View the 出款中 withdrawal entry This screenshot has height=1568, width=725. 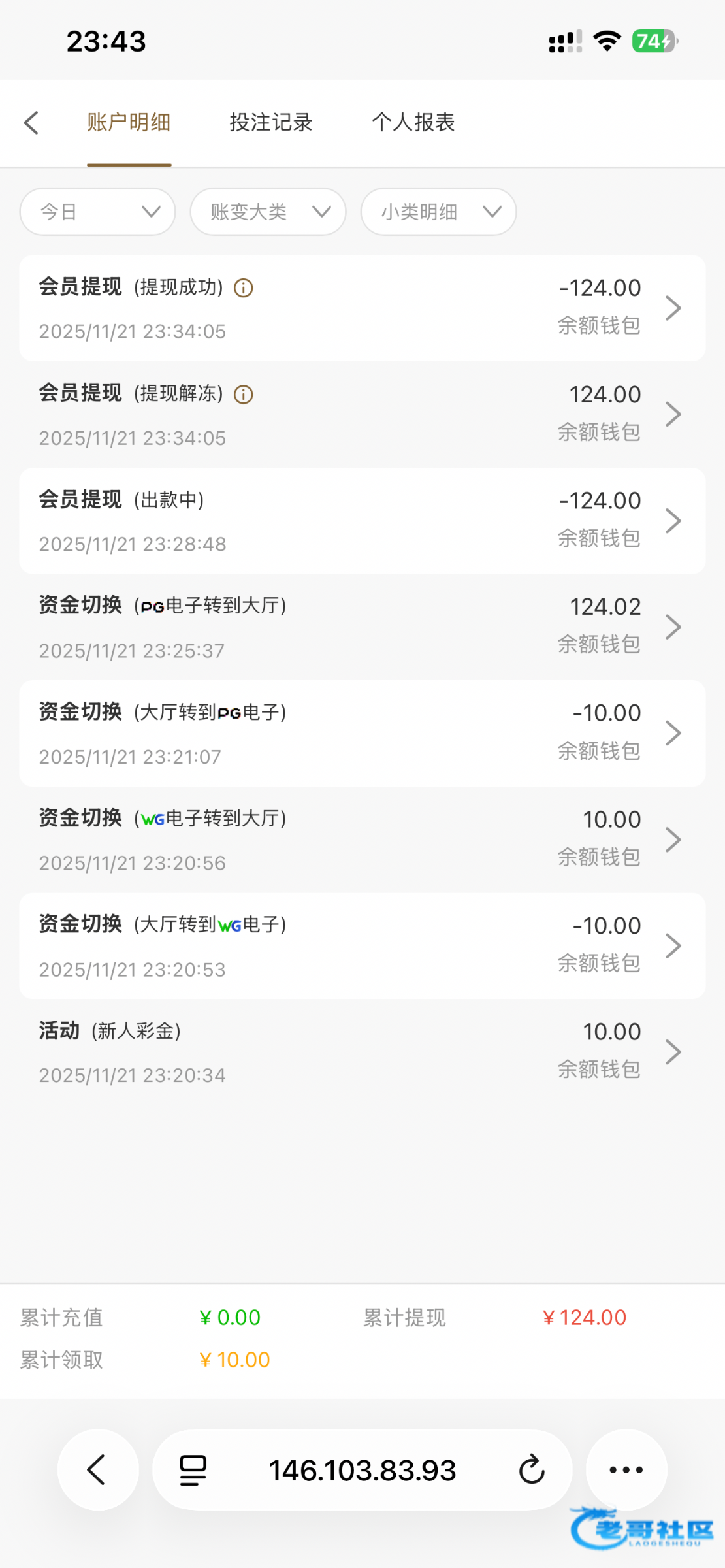coord(362,521)
